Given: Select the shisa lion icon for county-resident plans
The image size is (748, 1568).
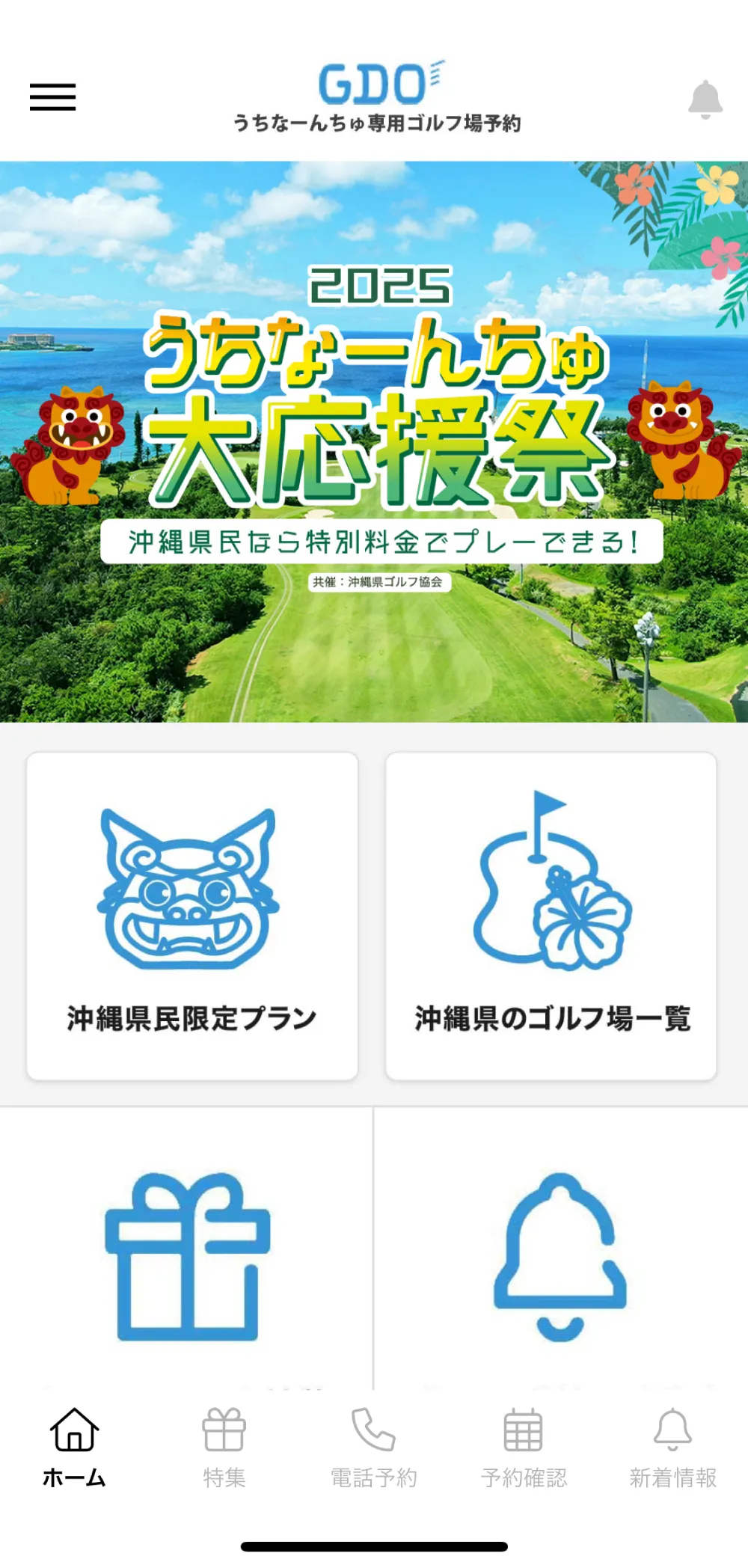Looking at the screenshot, I should tap(191, 883).
